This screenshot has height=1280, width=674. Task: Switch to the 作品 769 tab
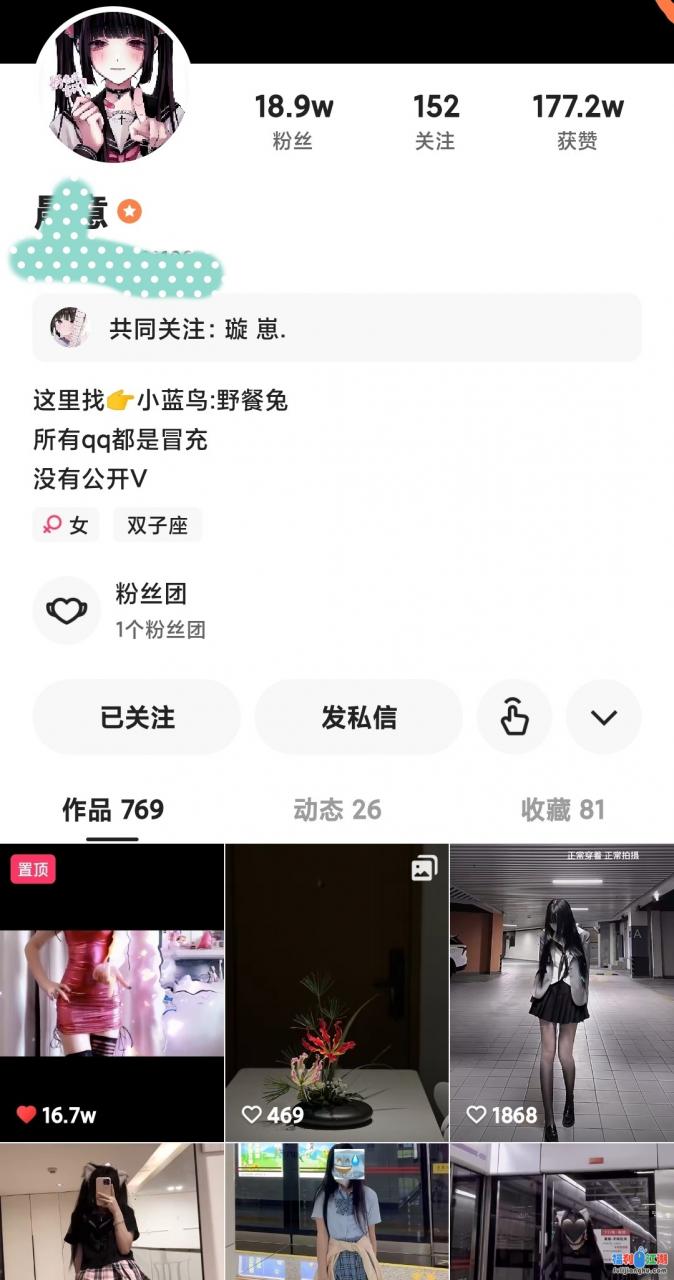coord(113,810)
